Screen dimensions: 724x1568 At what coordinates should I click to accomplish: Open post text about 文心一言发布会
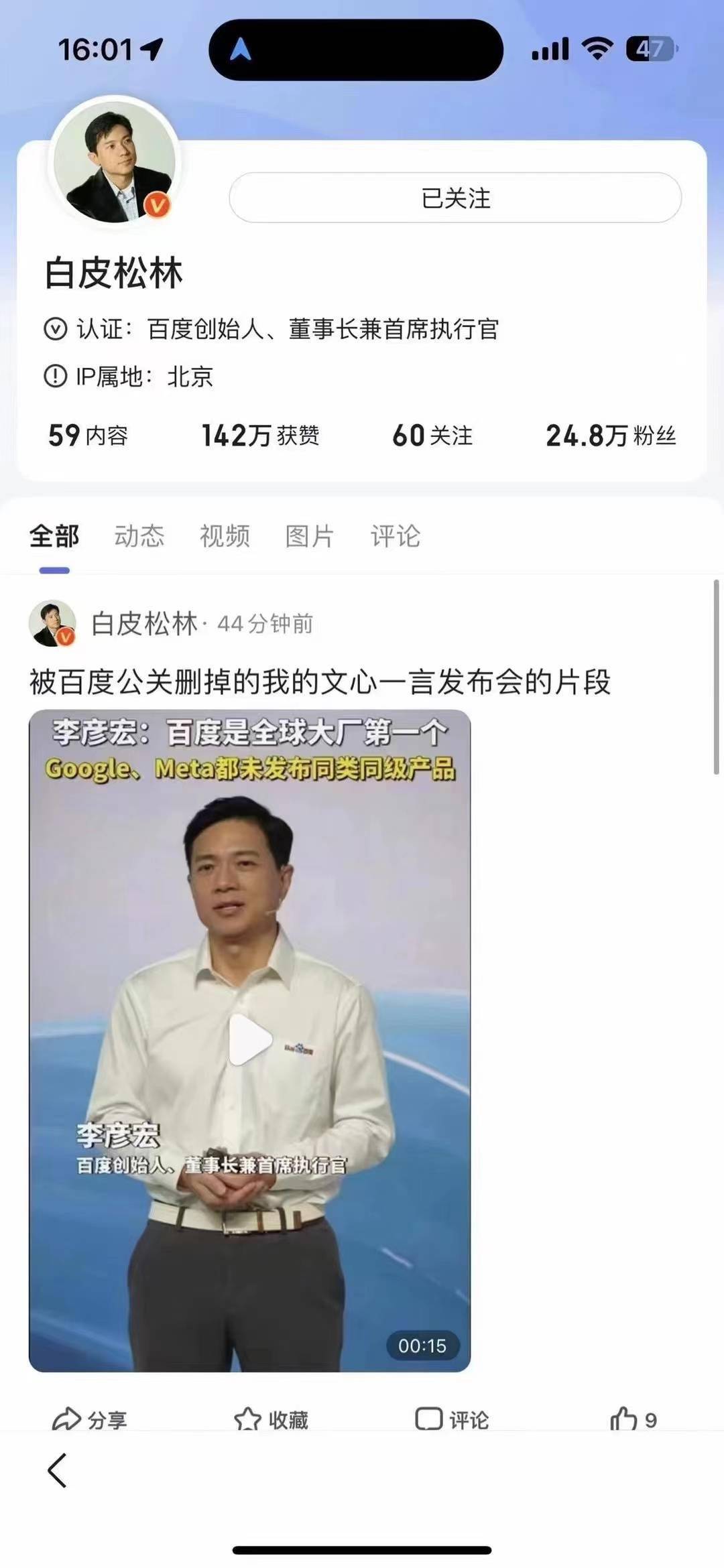point(320,682)
